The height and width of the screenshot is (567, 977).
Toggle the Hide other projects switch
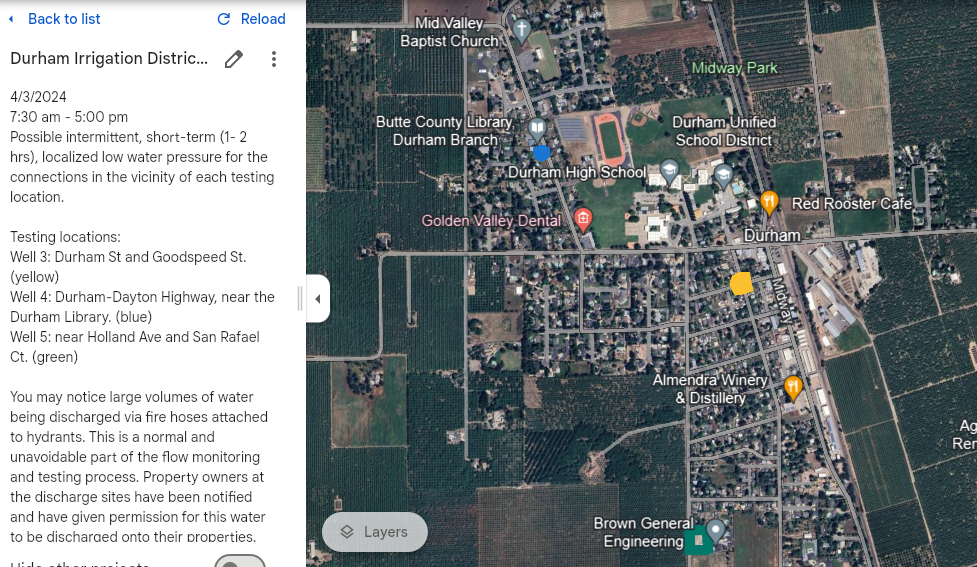[240, 562]
